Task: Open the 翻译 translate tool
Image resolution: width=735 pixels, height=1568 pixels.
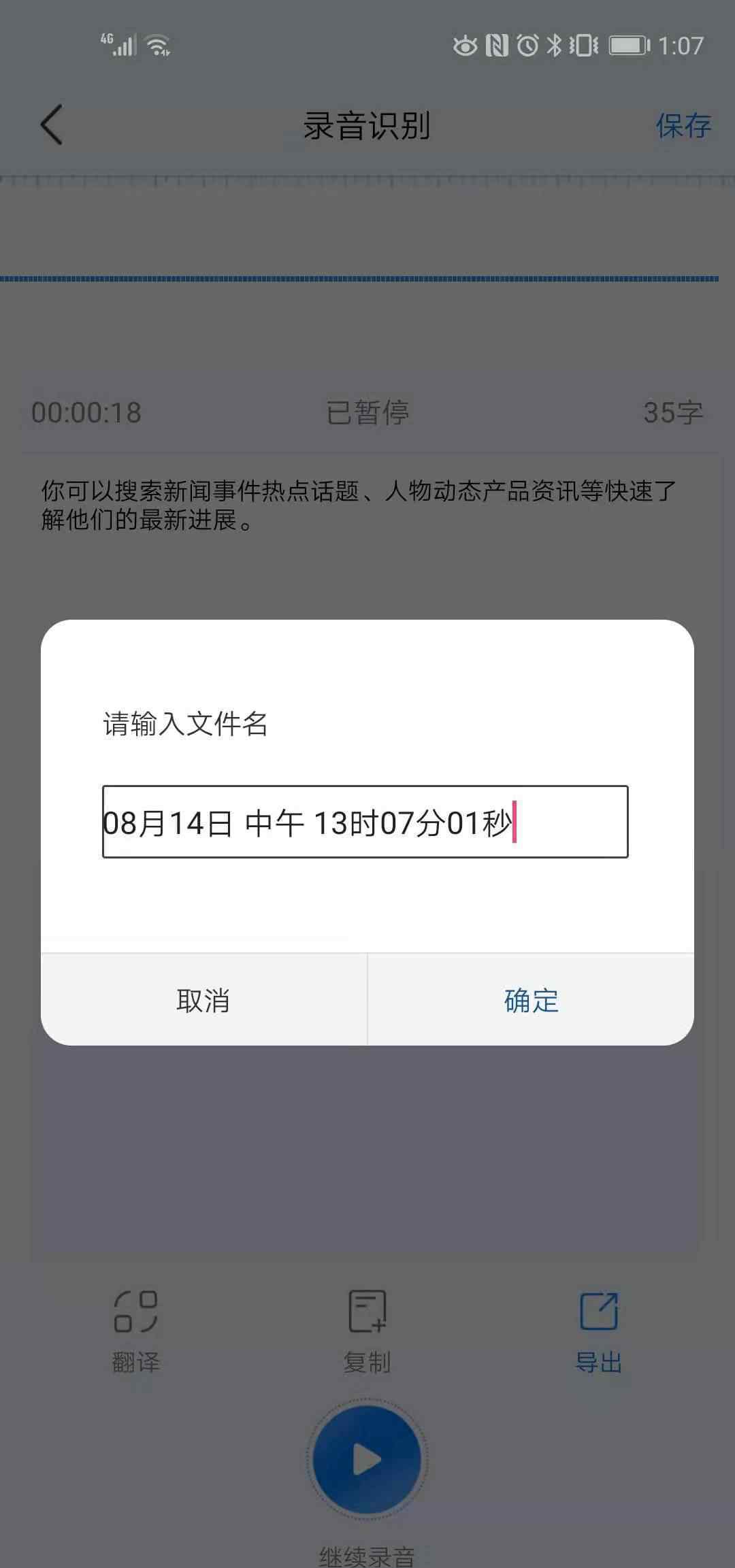Action: tap(135, 1330)
